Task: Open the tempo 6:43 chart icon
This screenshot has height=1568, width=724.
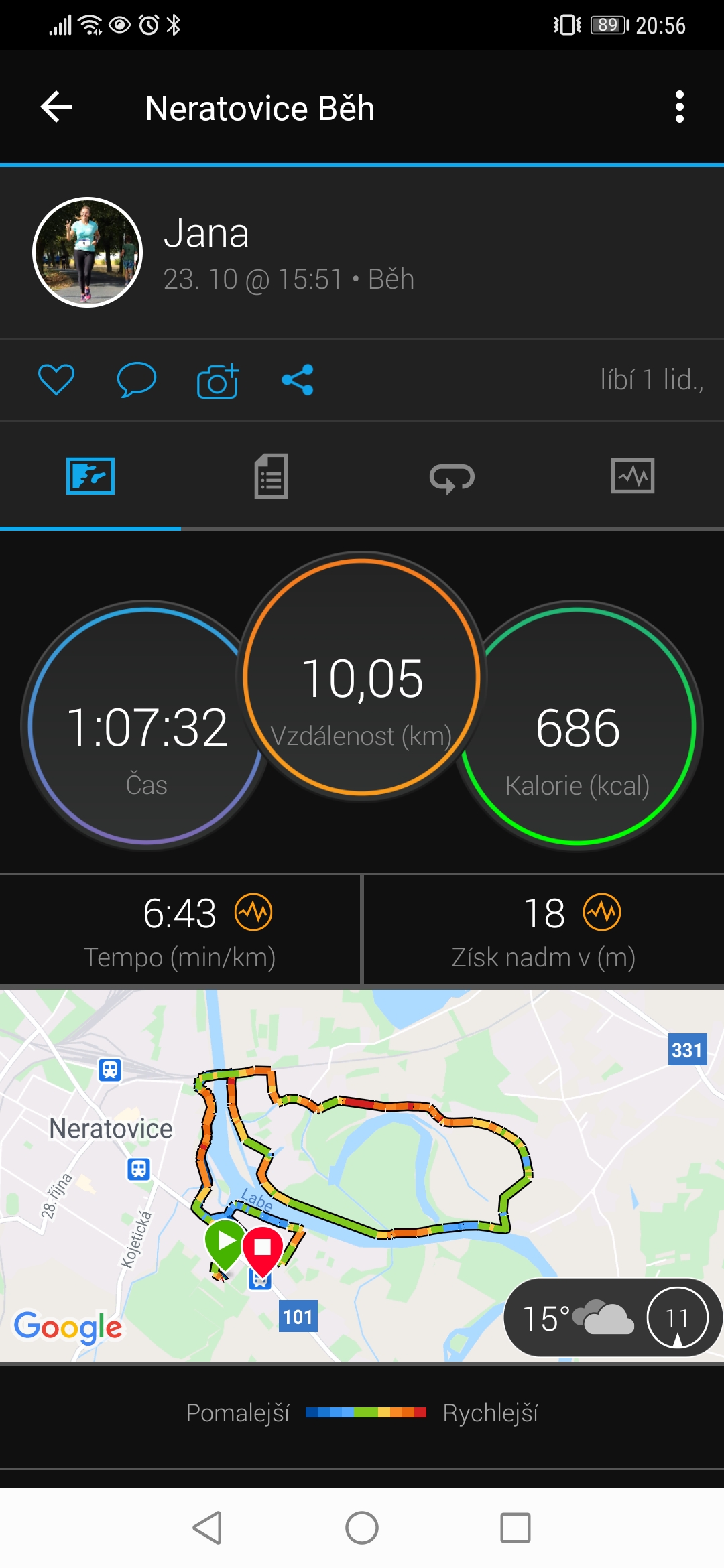Action: pyautogui.click(x=253, y=912)
